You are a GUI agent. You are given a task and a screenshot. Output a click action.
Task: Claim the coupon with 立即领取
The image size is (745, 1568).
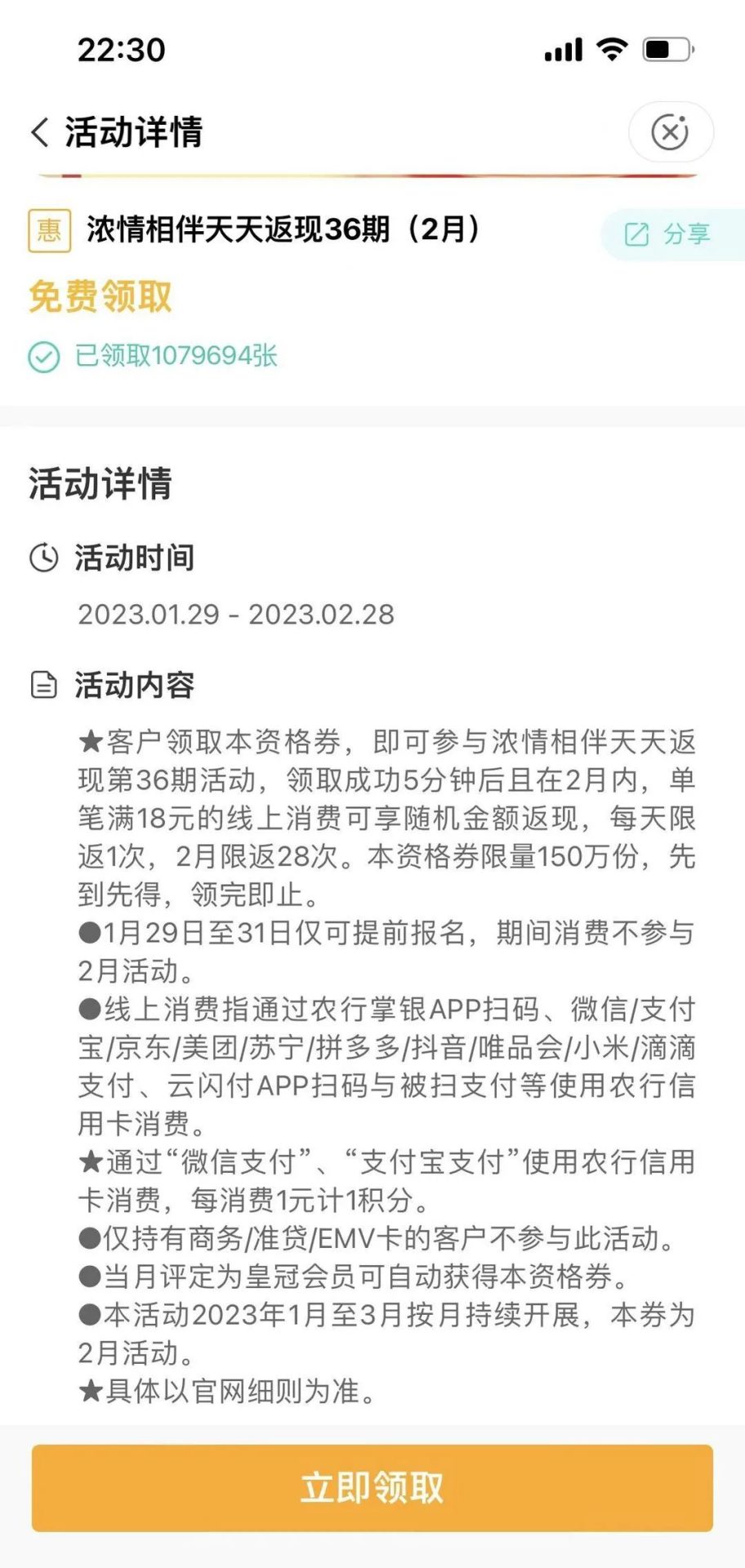[x=372, y=1487]
